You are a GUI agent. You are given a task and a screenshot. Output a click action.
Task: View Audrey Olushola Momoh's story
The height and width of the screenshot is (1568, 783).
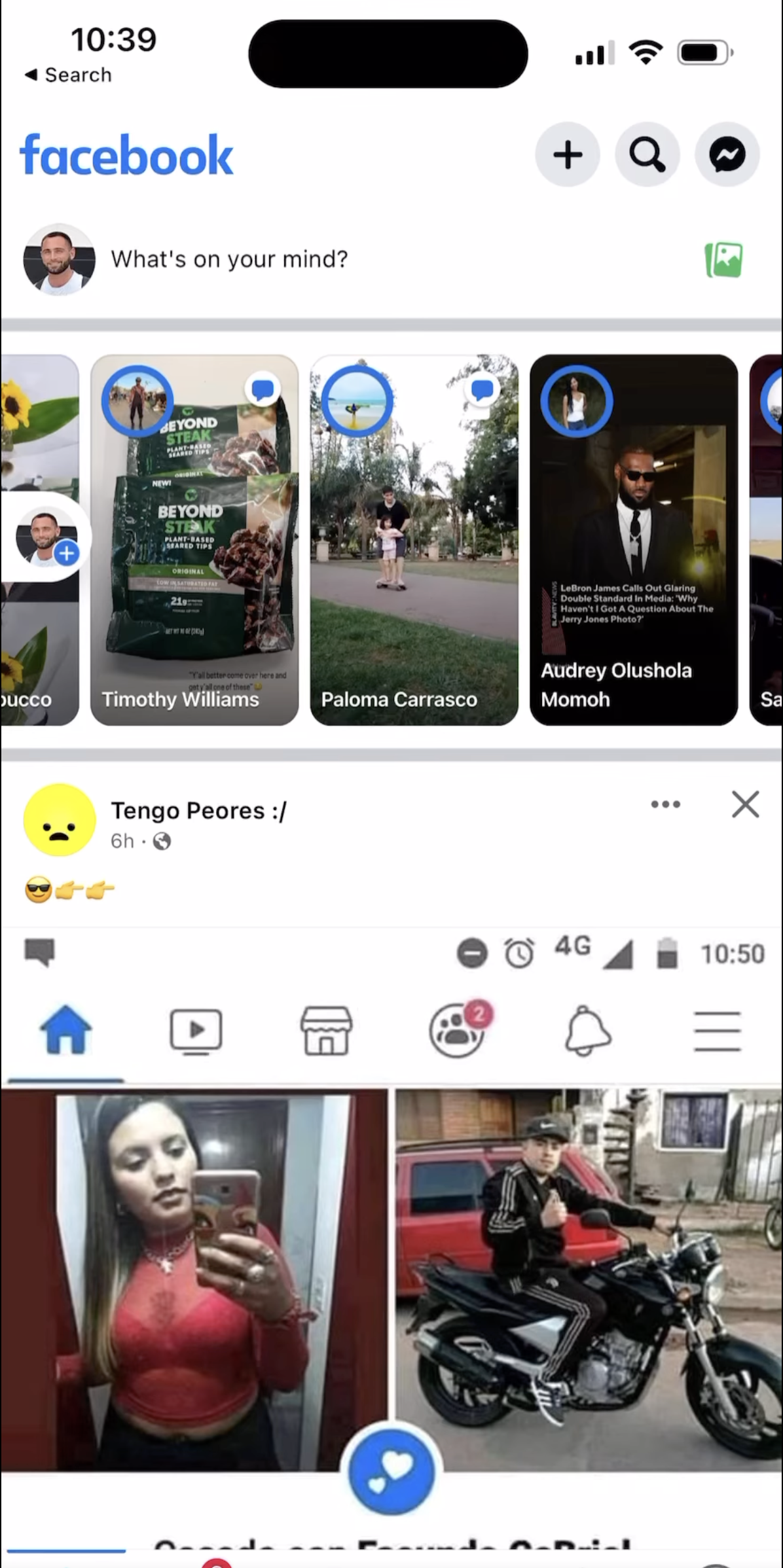click(x=633, y=540)
